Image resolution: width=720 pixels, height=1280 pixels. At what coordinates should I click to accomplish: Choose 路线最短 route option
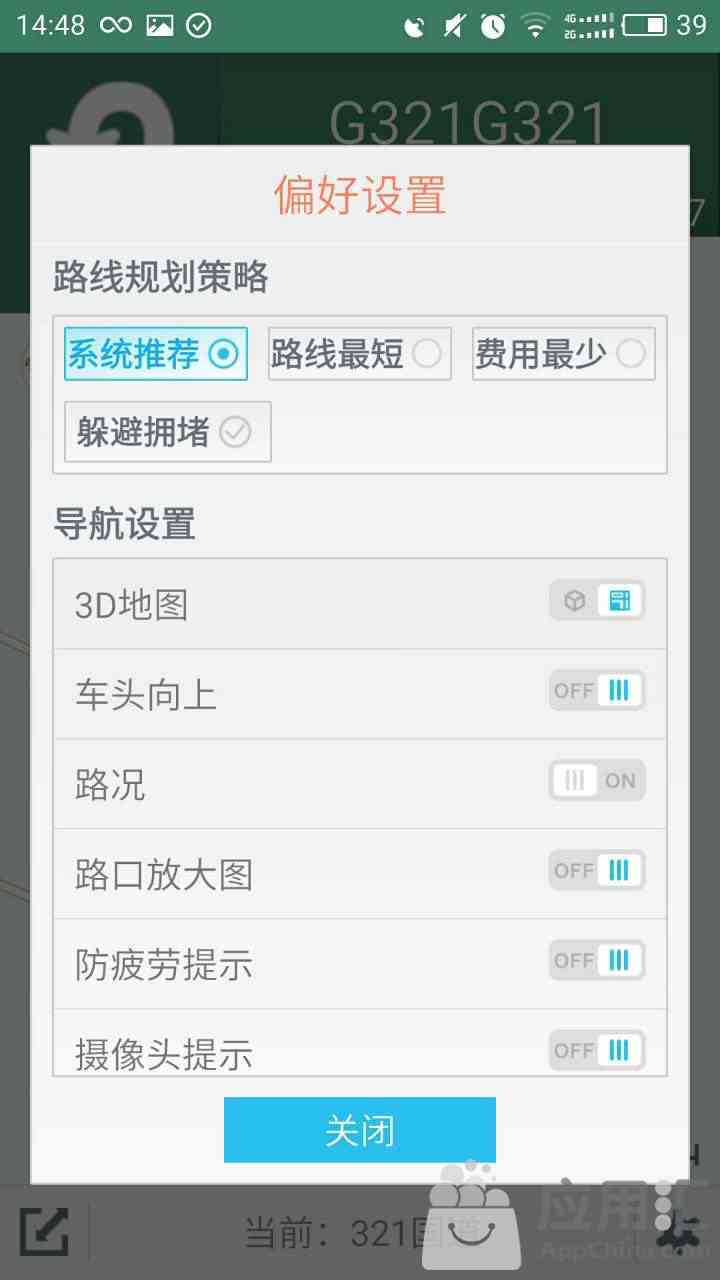click(360, 354)
